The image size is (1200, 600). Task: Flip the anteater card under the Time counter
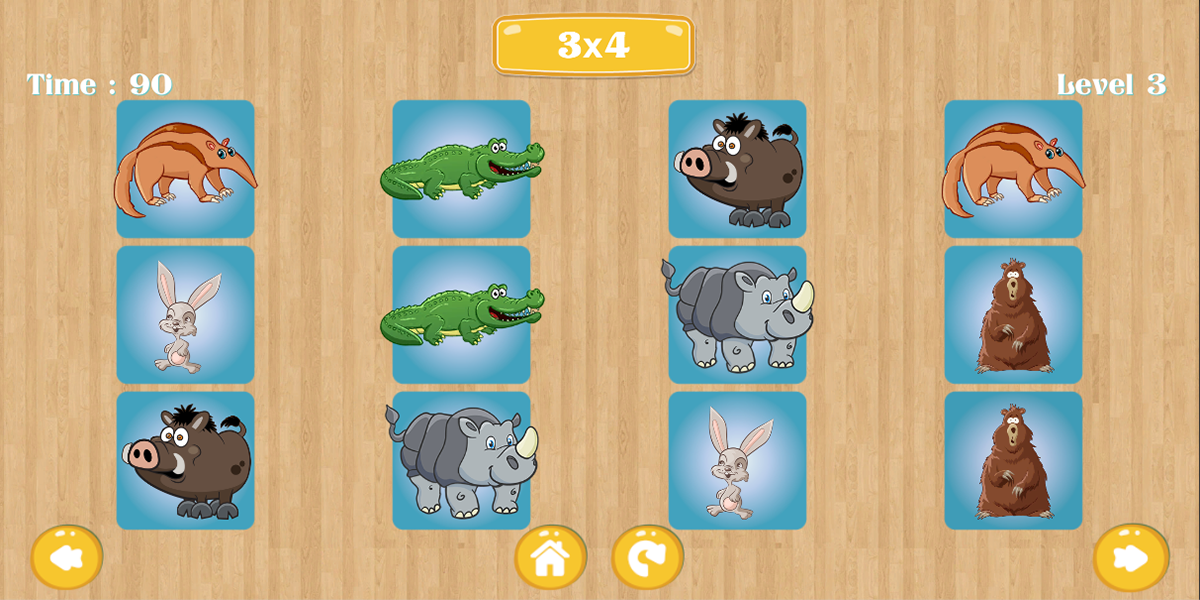[185, 169]
